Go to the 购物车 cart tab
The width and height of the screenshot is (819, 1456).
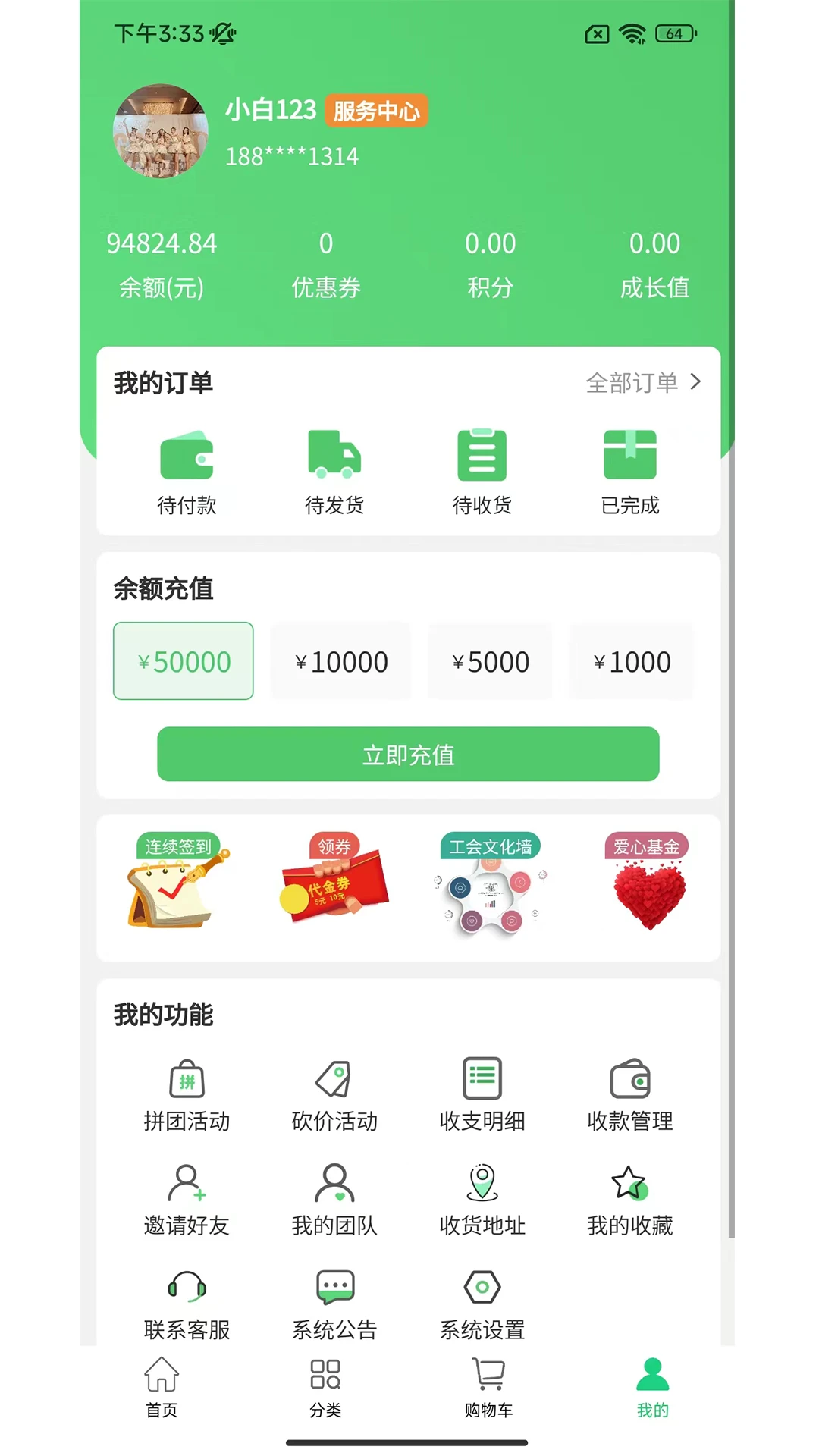(x=489, y=1387)
